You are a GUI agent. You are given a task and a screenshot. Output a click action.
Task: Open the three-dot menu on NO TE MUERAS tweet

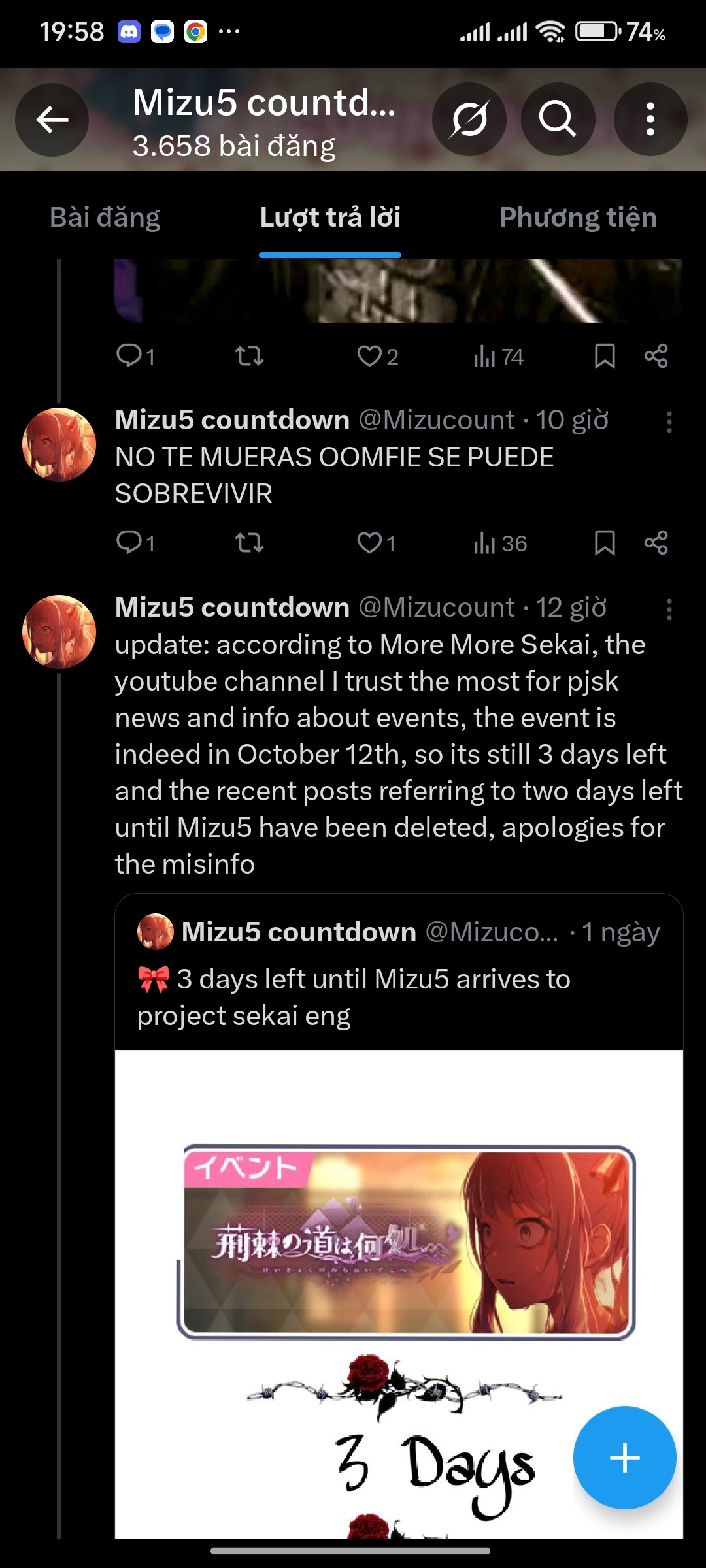point(668,423)
